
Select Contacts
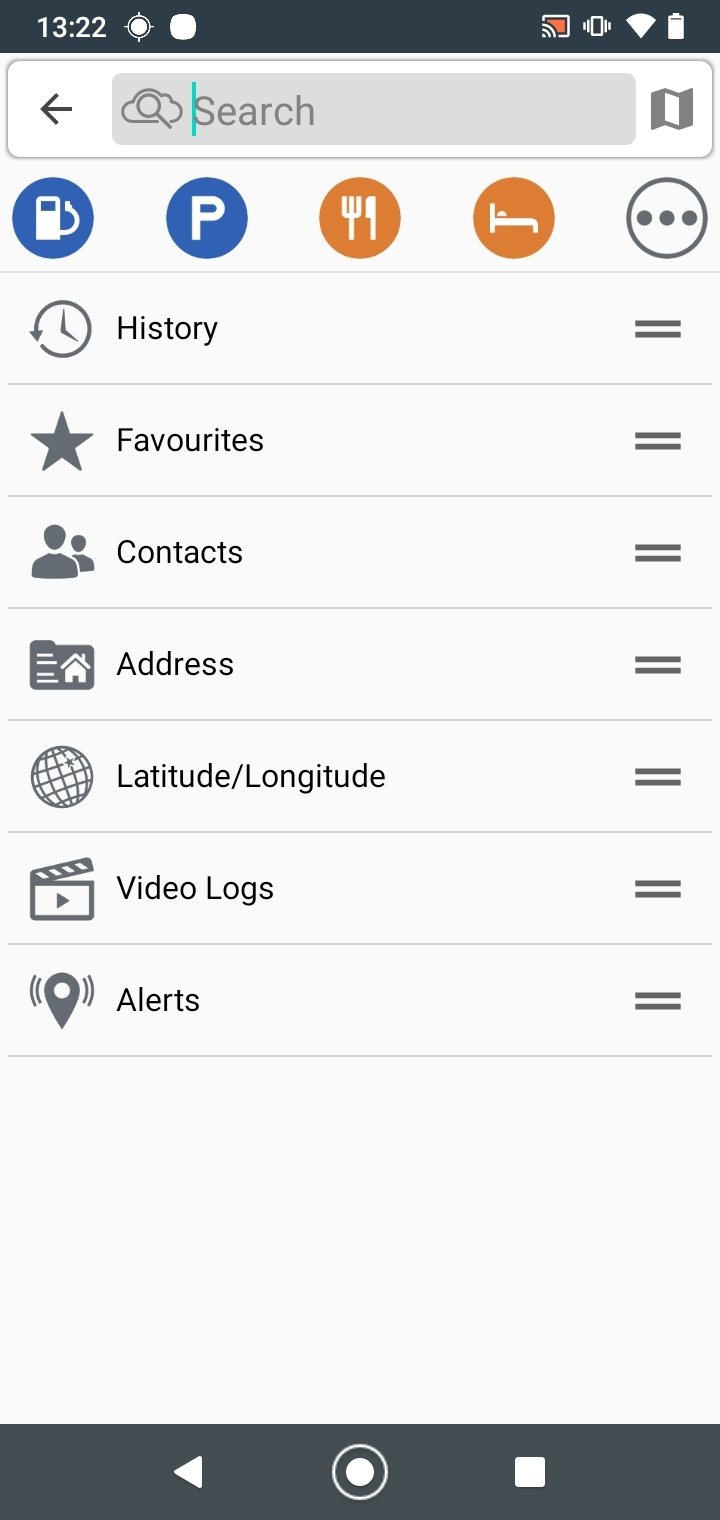[360, 552]
